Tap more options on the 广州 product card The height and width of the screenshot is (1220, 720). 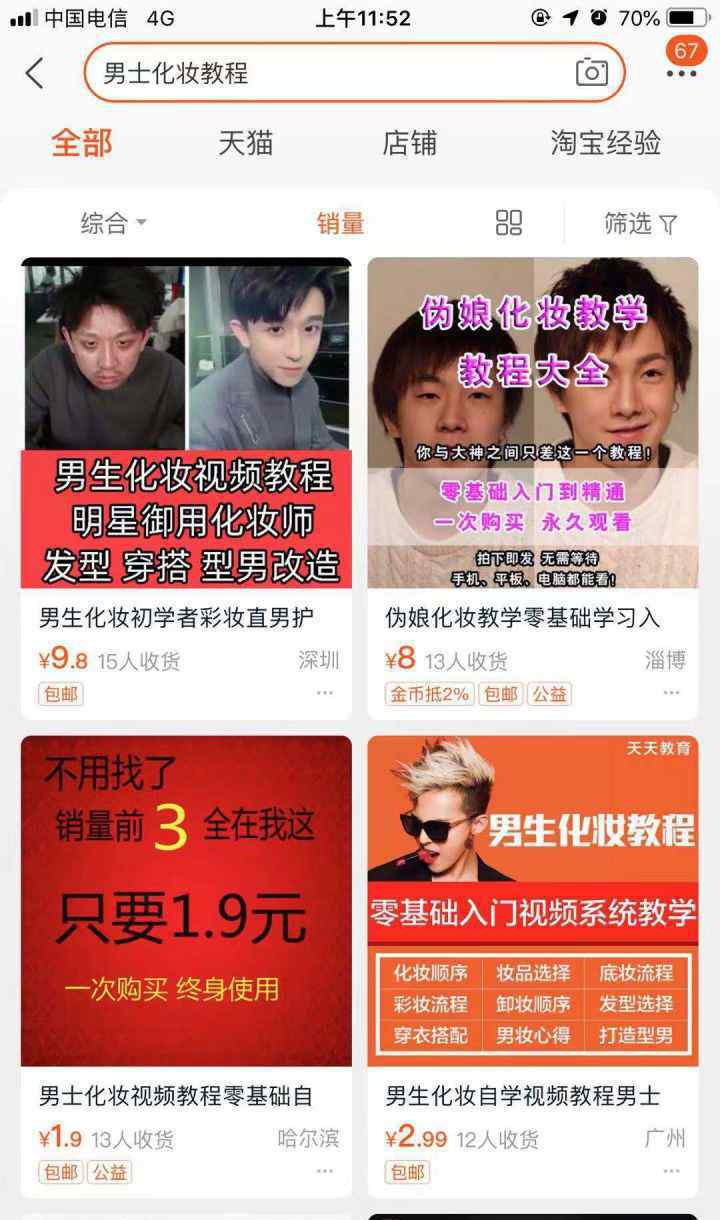point(671,1171)
